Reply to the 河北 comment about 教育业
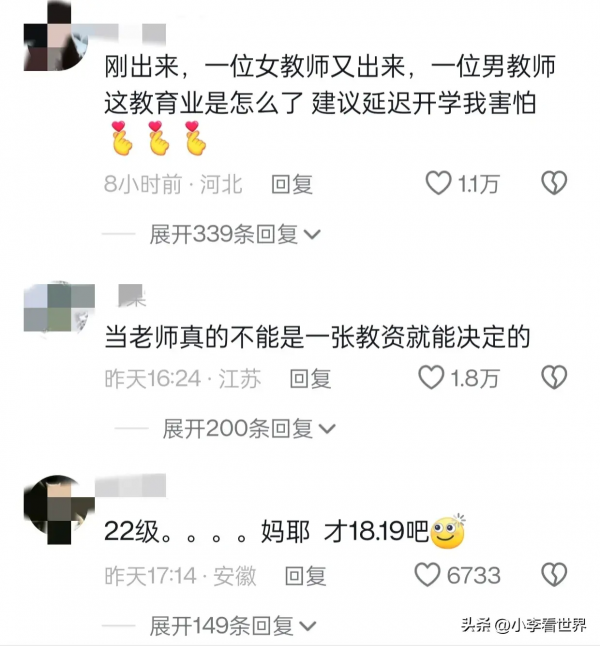Image resolution: width=600 pixels, height=646 pixels. click(293, 184)
